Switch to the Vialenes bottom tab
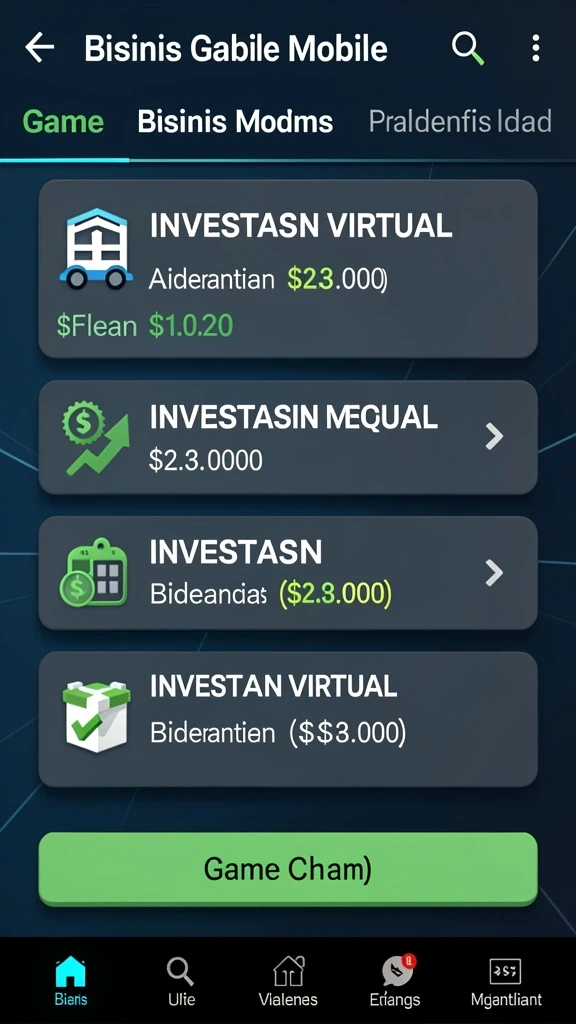Screen dimensions: 576x1024 pyautogui.click(x=288, y=981)
